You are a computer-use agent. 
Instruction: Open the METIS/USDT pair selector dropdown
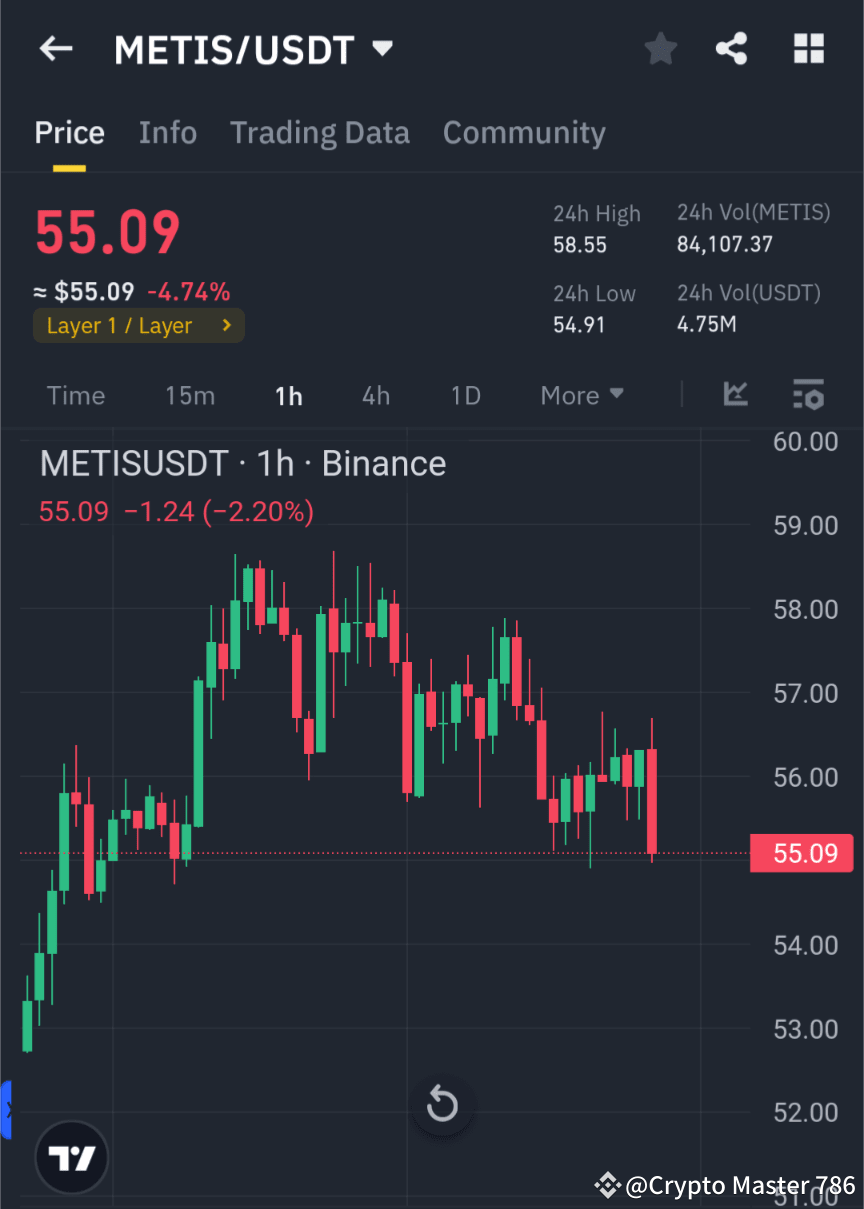pyautogui.click(x=383, y=48)
